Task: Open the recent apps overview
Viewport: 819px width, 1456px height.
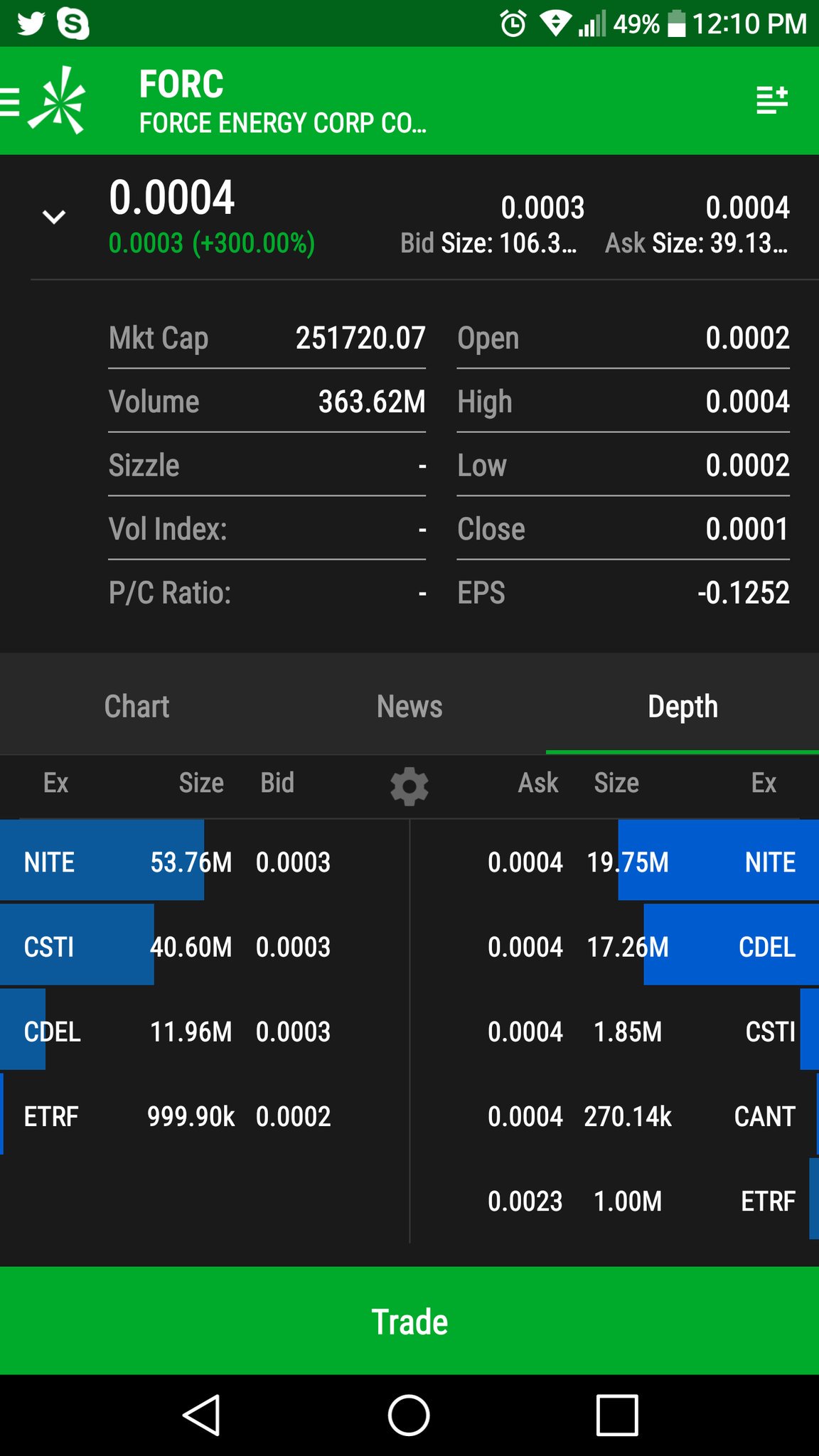Action: 616,1415
